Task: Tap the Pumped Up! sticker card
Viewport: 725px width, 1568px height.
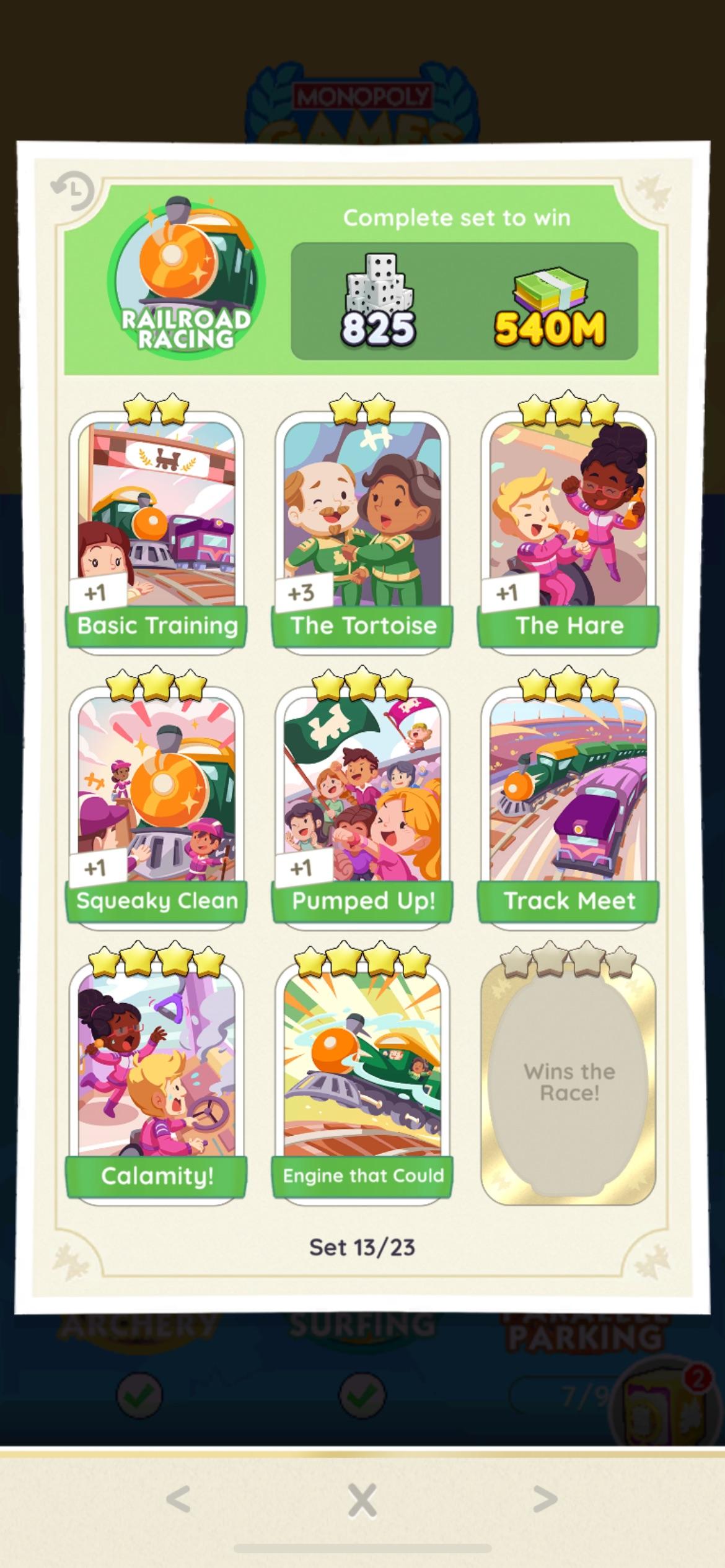Action: [x=362, y=802]
